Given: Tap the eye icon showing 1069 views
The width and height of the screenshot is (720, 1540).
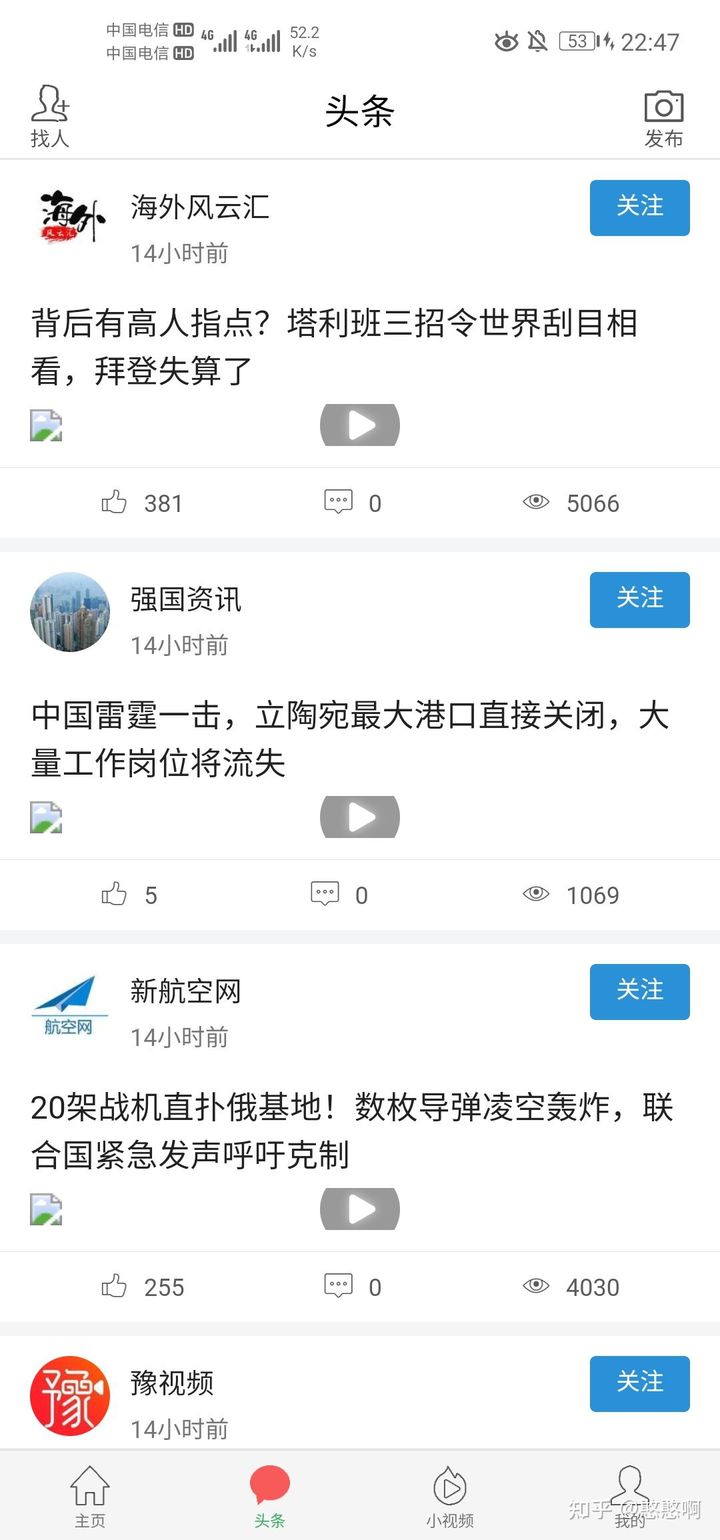Looking at the screenshot, I should (536, 894).
